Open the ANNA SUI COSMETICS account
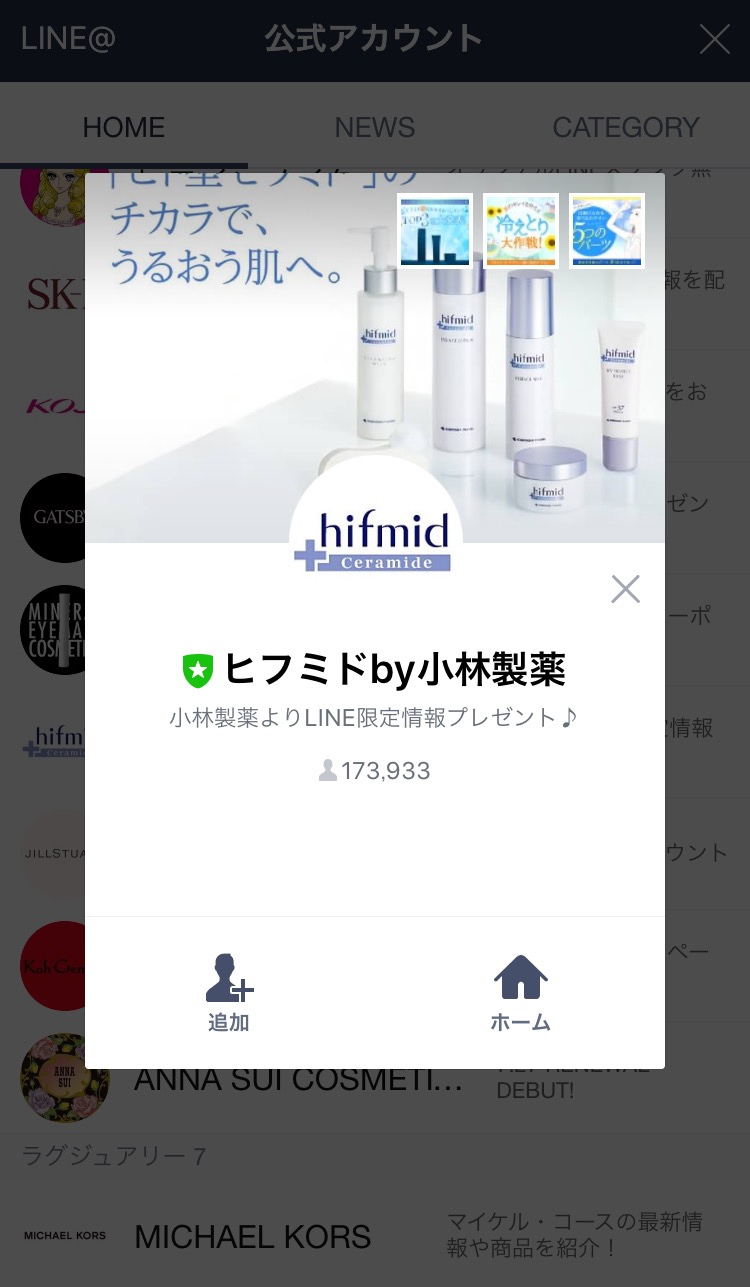This screenshot has width=750, height=1287. 298,1081
